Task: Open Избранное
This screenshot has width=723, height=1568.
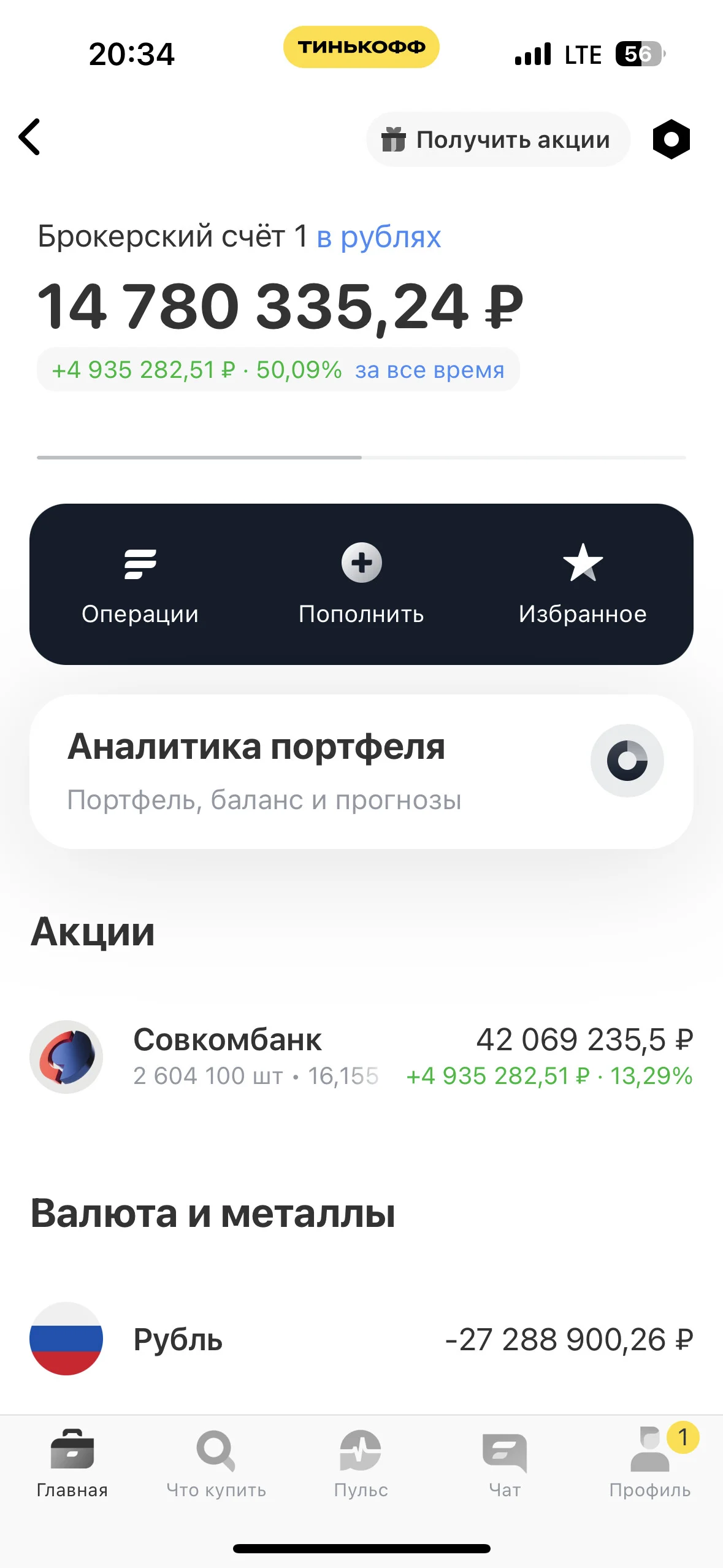Action: [583, 585]
